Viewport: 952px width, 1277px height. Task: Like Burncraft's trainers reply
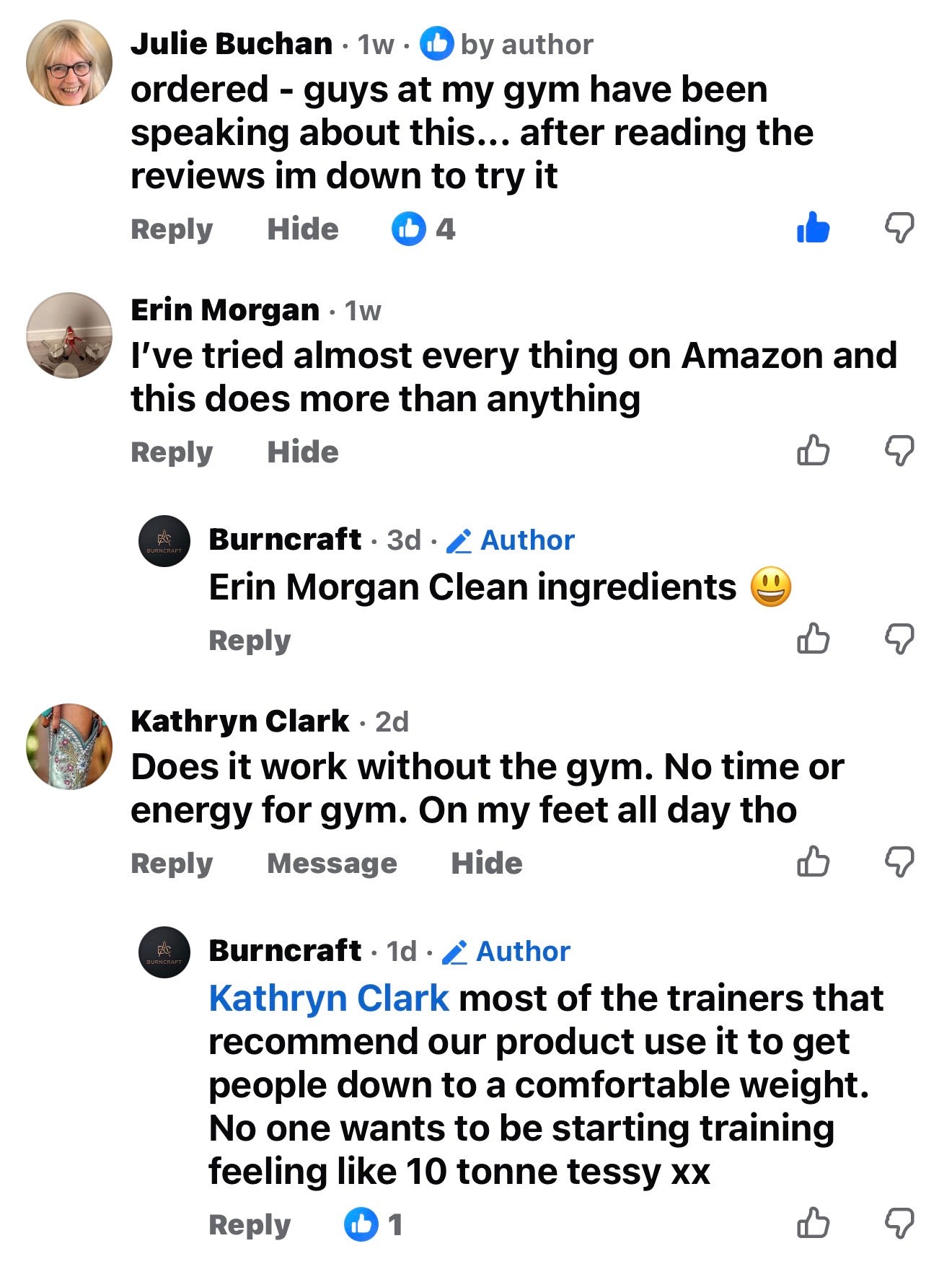813,1223
